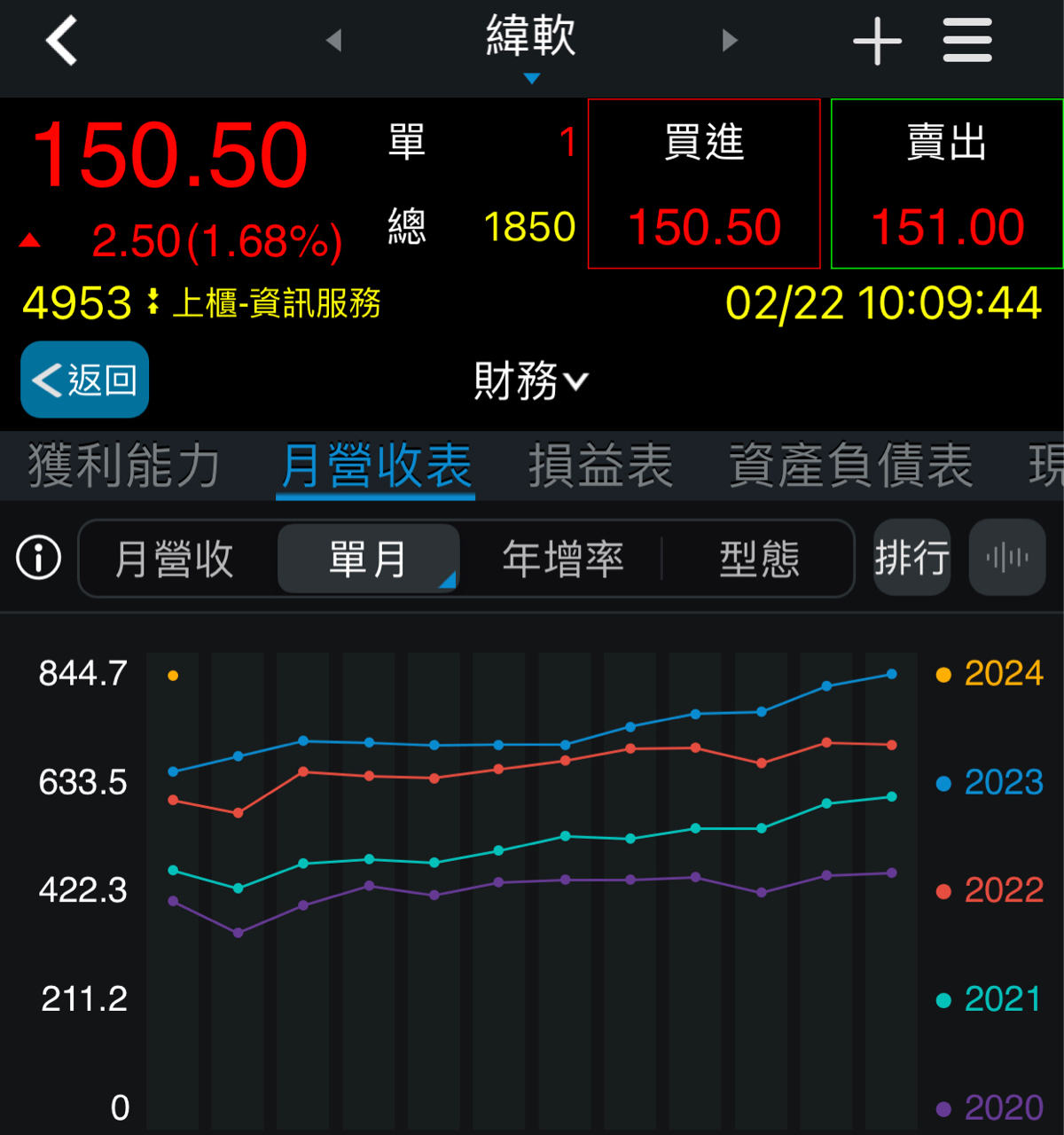Screen dimensions: 1064x1135
Task: Expand the 財務 section dropdown
Action: tap(531, 381)
